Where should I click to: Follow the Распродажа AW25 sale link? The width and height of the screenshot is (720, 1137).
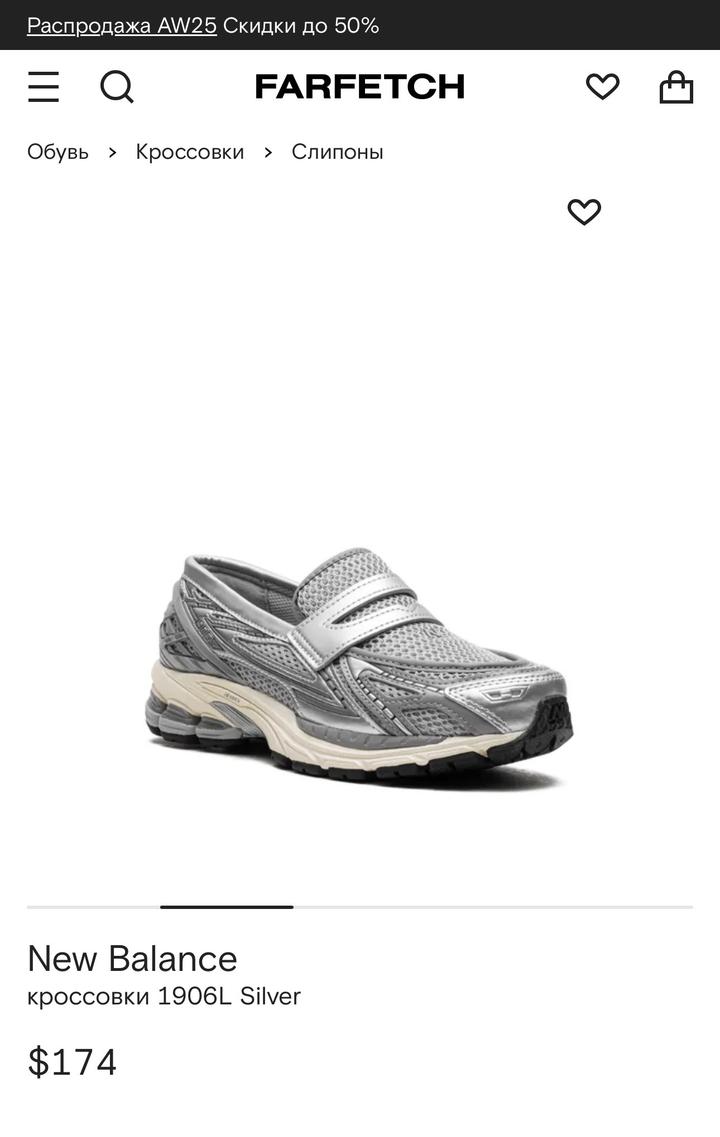(122, 26)
